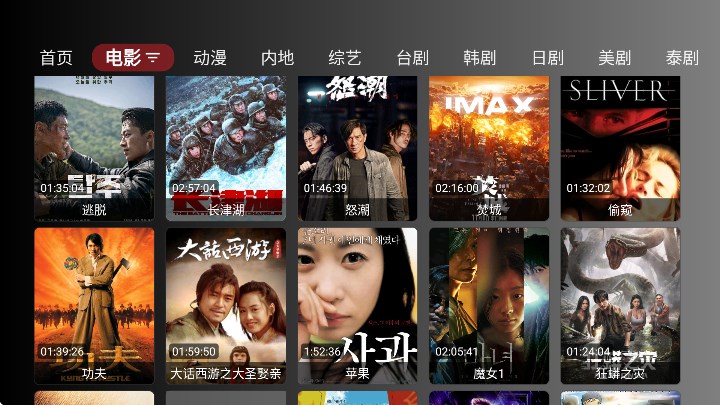Screen dimensions: 720x405
Task: Switch to the 韩剧 tab
Action: point(480,58)
